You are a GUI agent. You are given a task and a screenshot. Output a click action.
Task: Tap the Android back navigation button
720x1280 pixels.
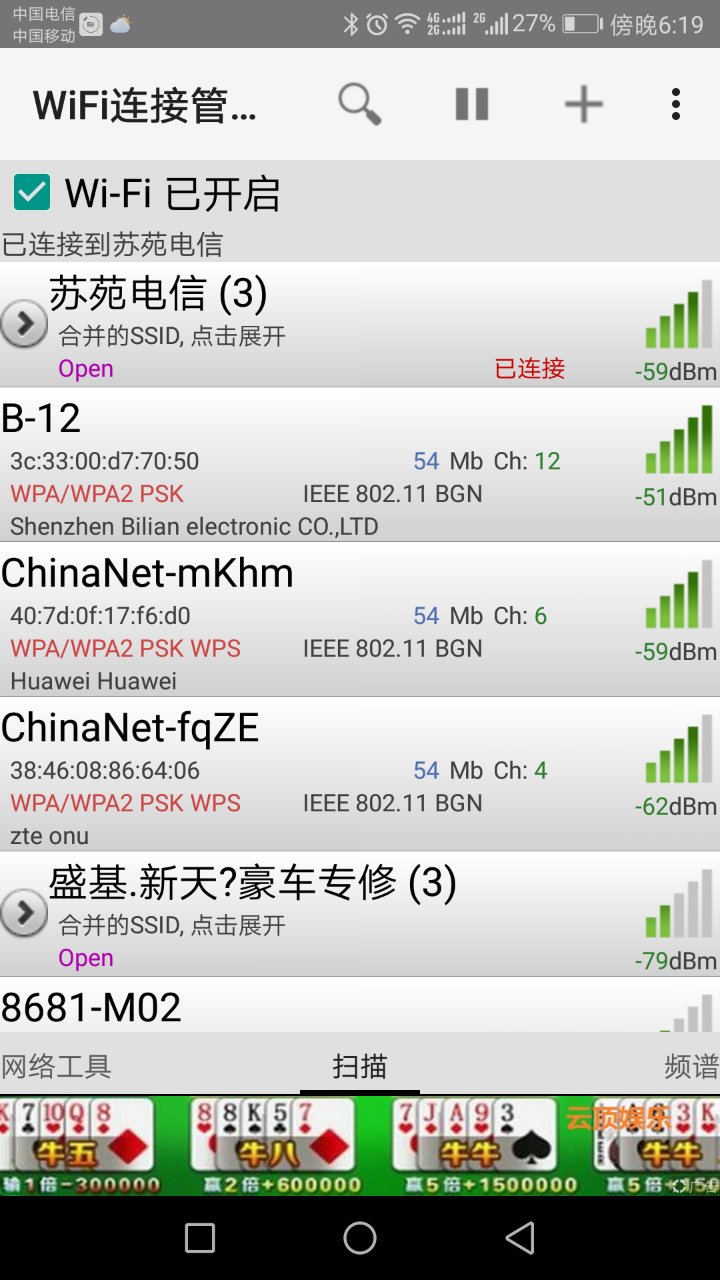[521, 1237]
